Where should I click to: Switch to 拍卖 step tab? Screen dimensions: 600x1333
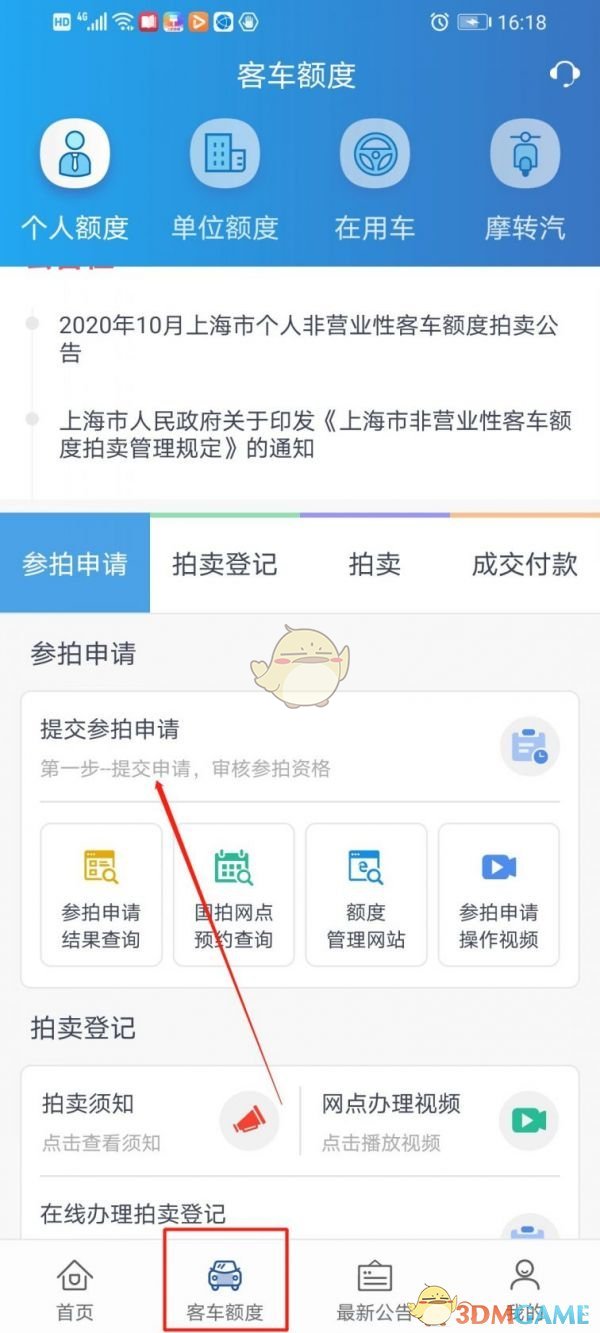click(375, 564)
